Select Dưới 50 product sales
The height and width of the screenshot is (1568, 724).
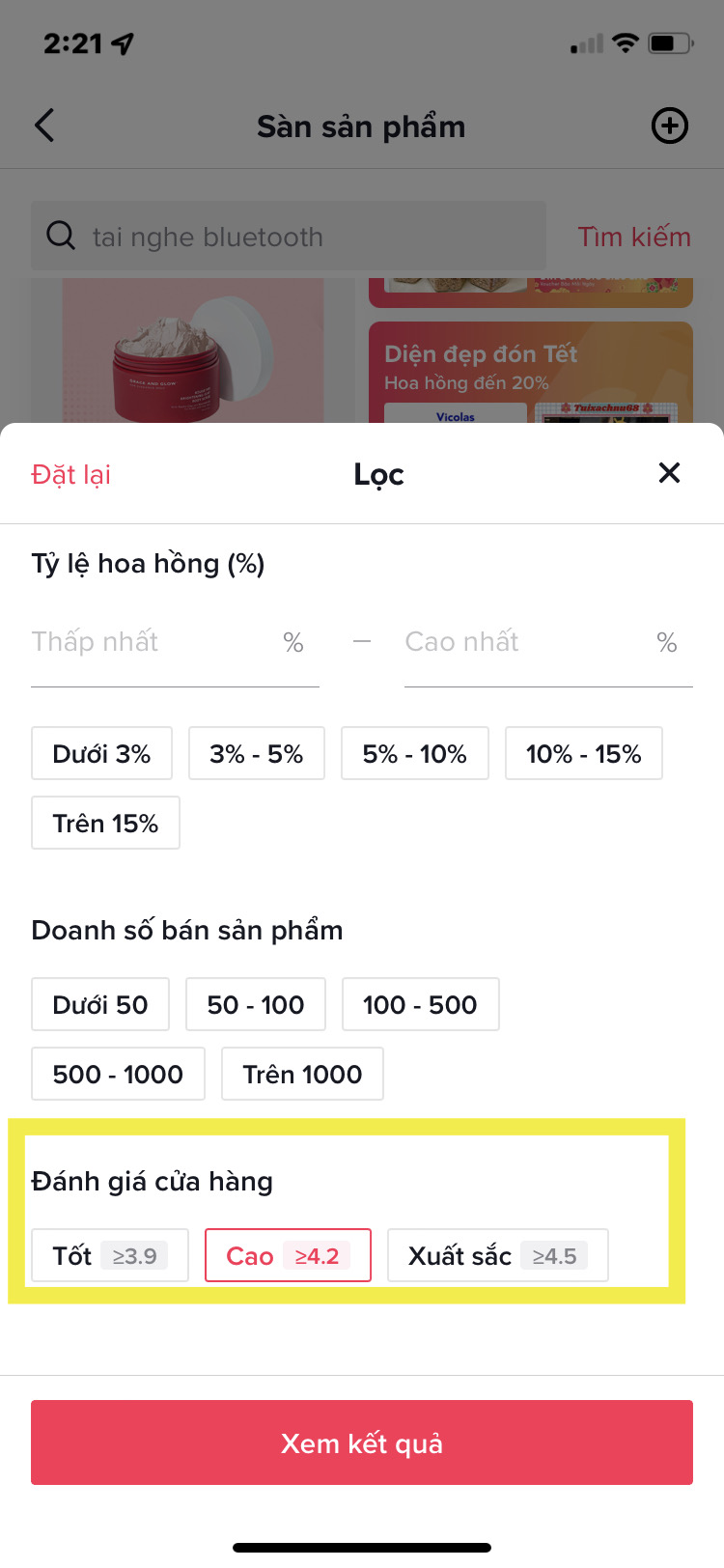pos(100,1004)
